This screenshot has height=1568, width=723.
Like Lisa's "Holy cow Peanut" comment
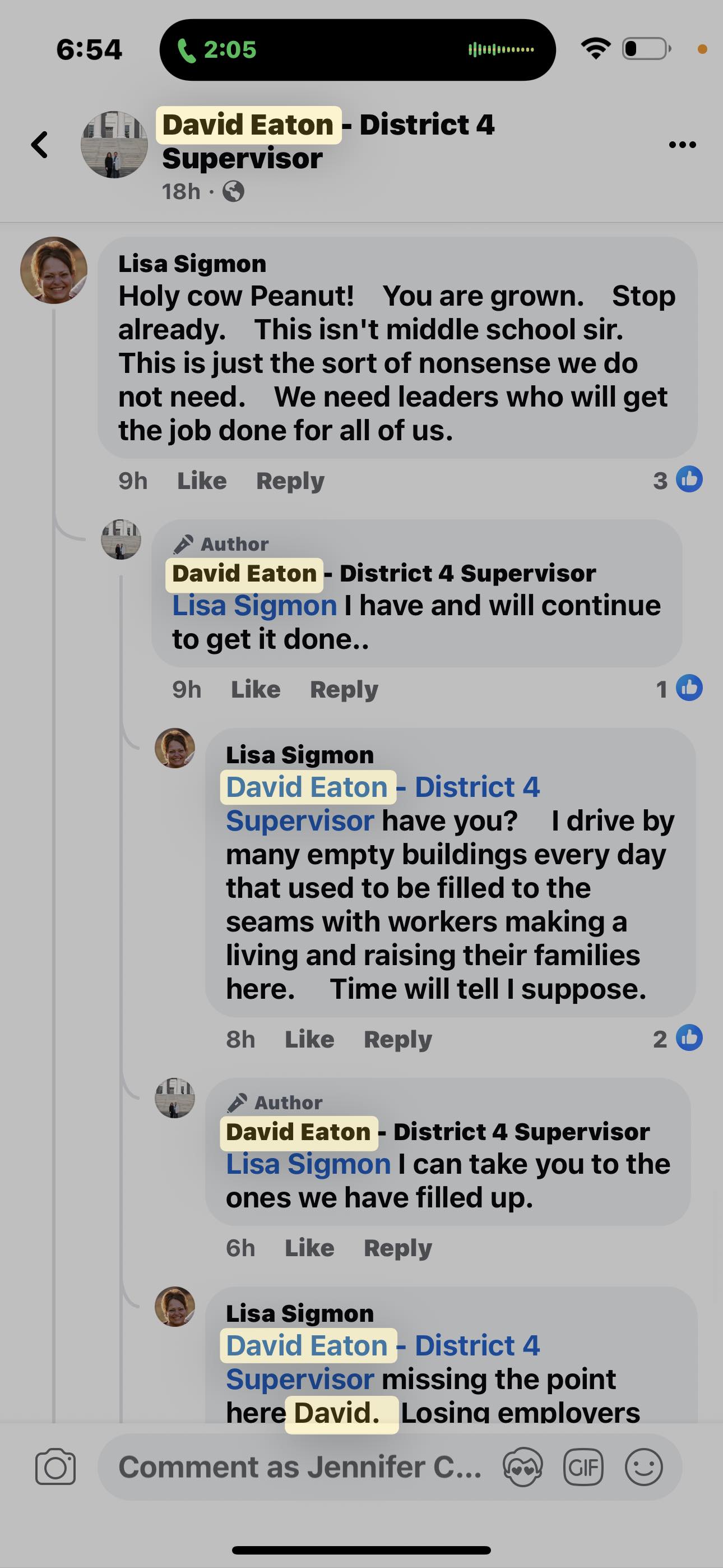(x=201, y=481)
